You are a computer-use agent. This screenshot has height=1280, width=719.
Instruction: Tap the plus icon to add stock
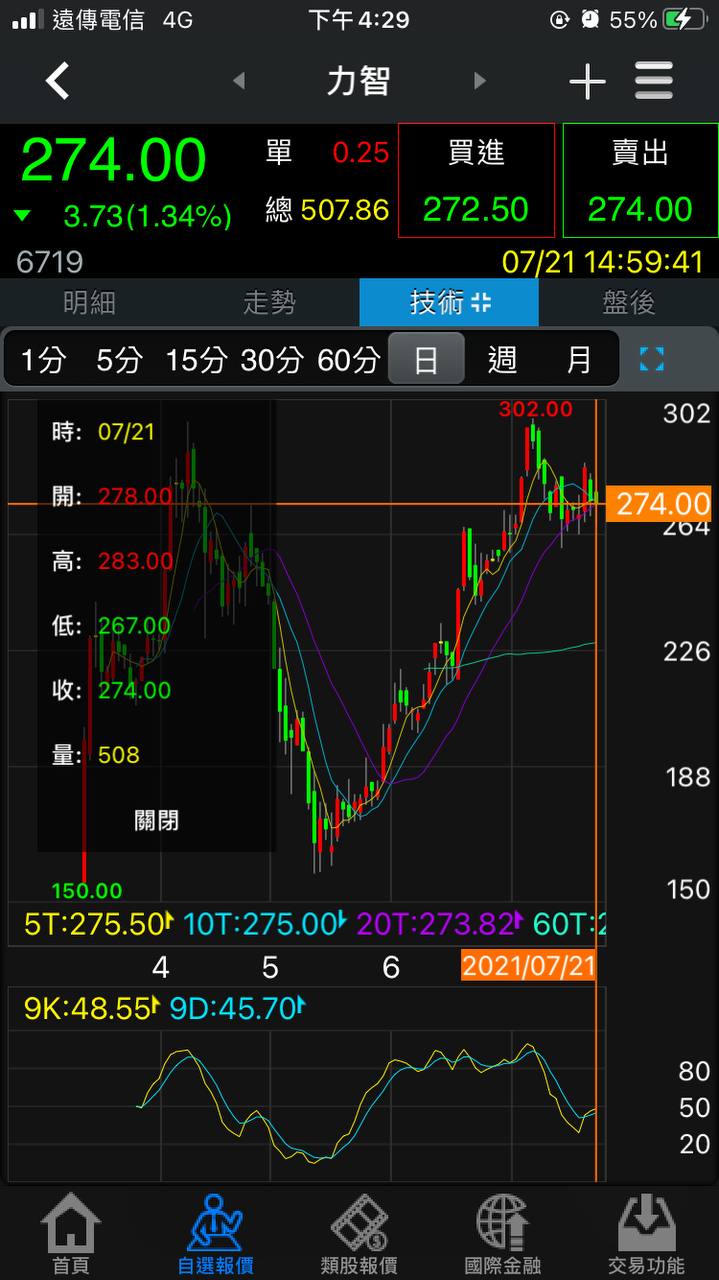click(587, 82)
